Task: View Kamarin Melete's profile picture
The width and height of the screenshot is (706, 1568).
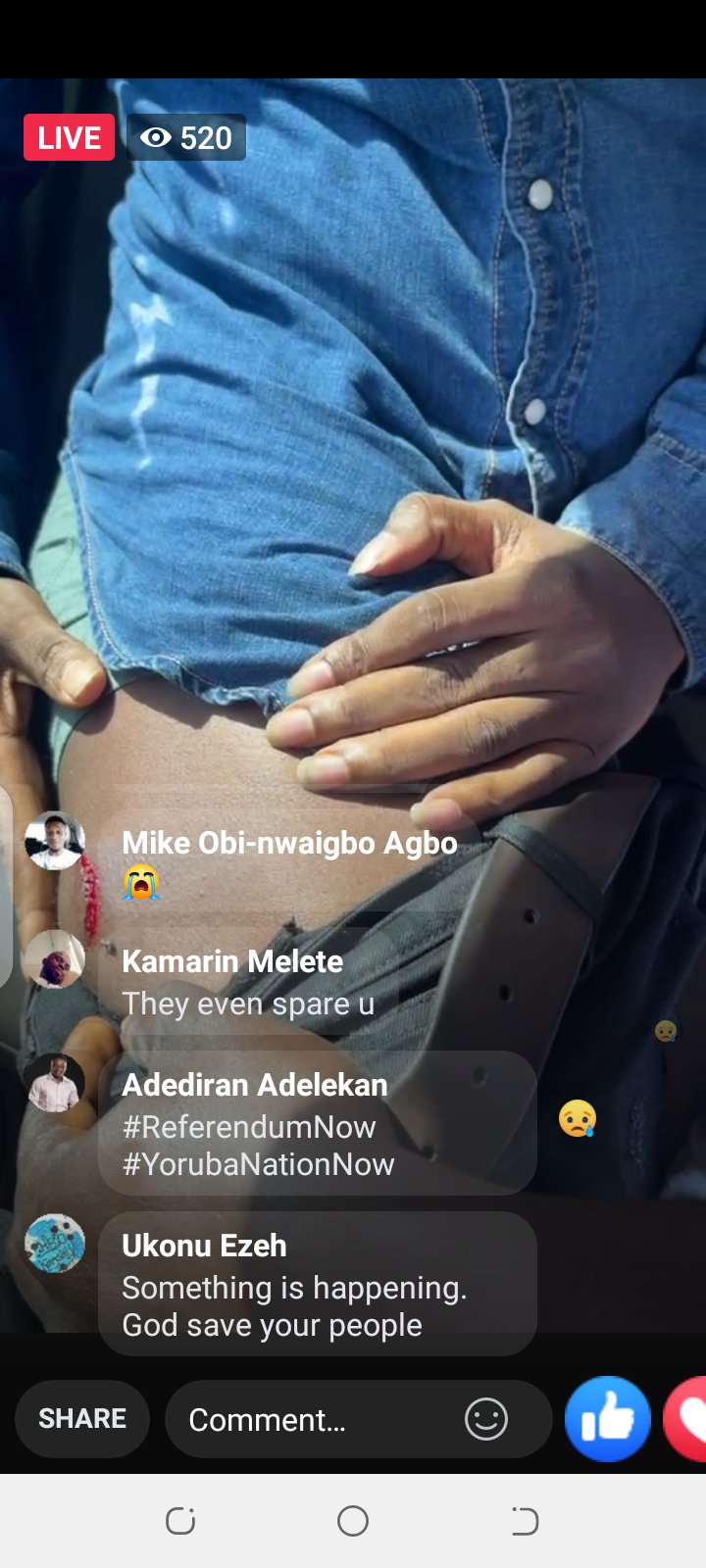Action: 55,959
